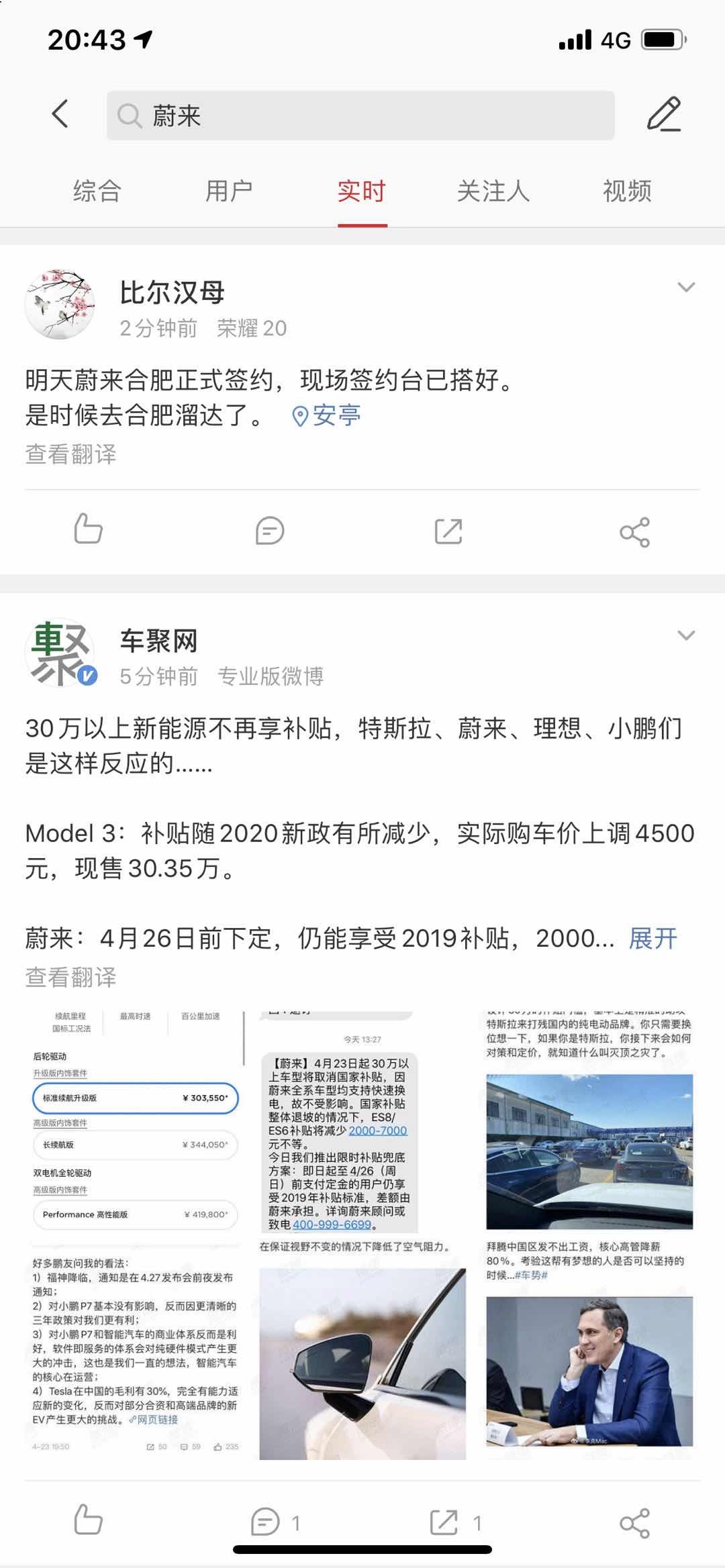Open 比尔汉母's profile avatar

(60, 304)
